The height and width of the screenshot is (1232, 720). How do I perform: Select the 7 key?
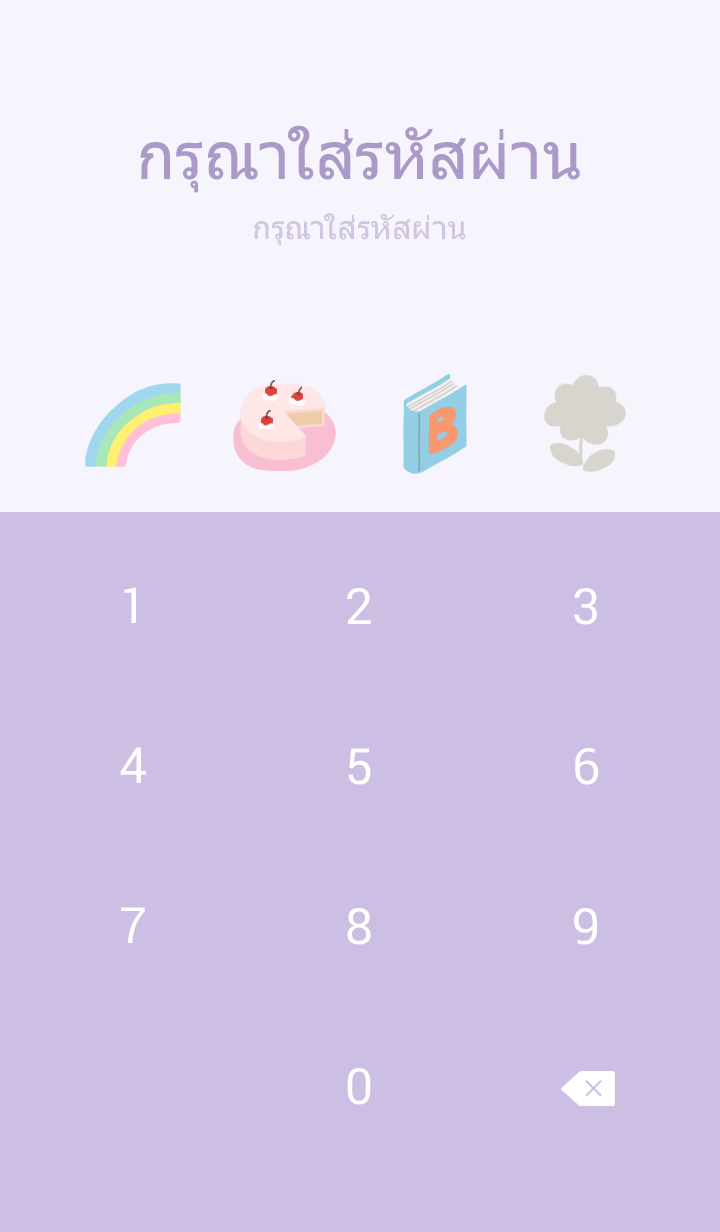(x=132, y=927)
